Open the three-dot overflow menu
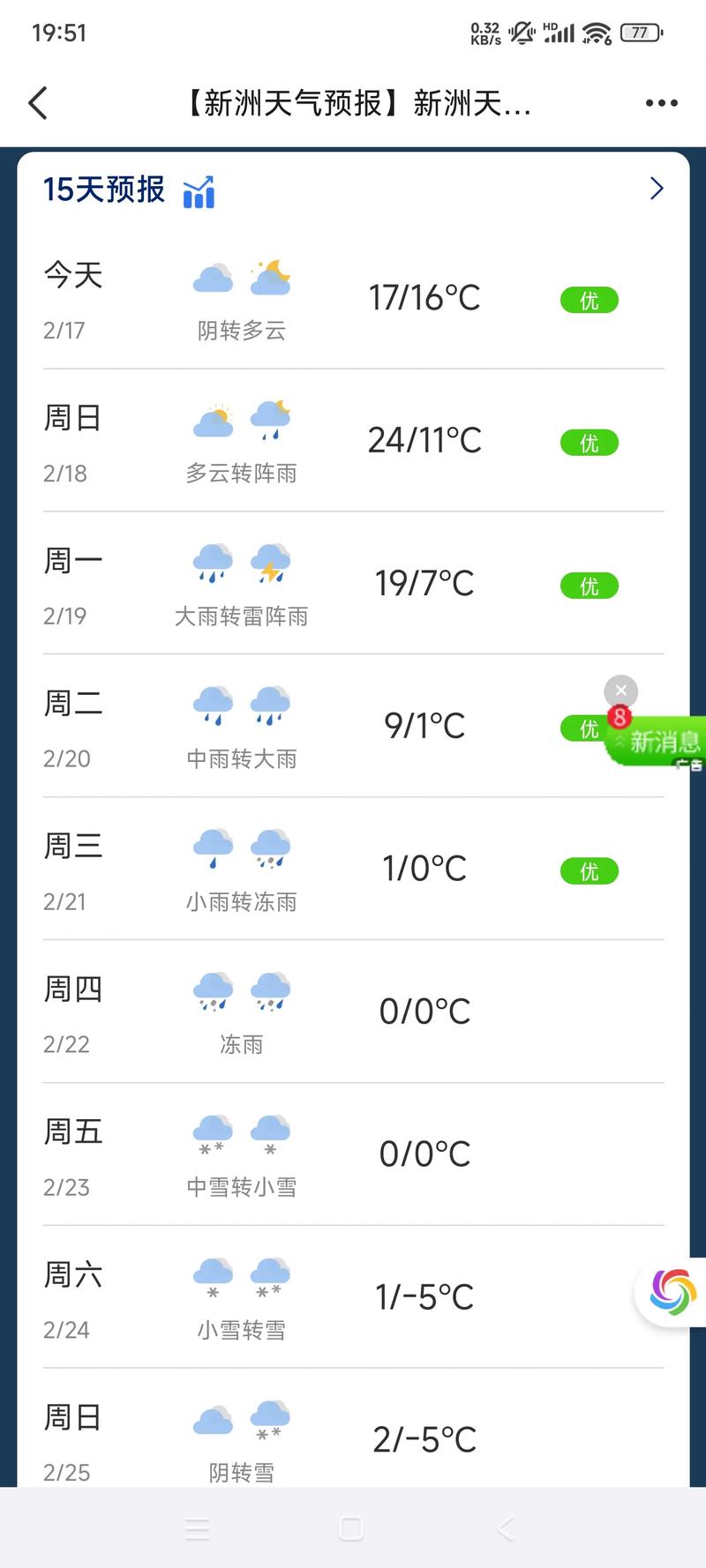706x1568 pixels. [661, 102]
